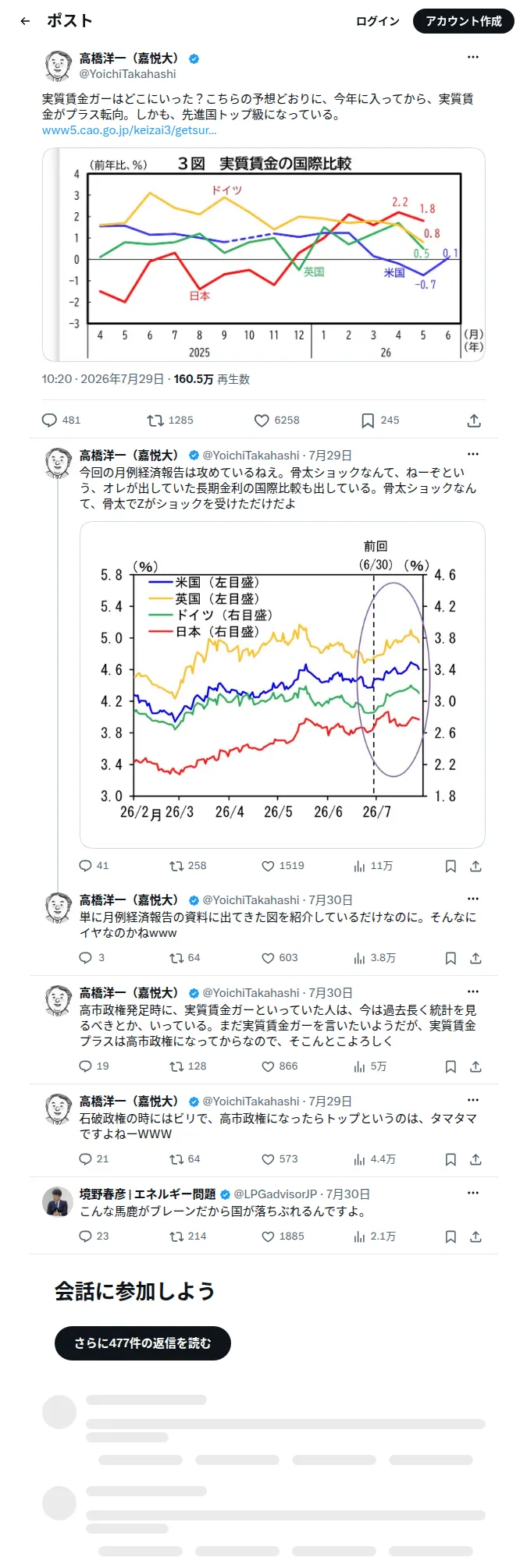Like the main post with 6258 likes

click(277, 420)
